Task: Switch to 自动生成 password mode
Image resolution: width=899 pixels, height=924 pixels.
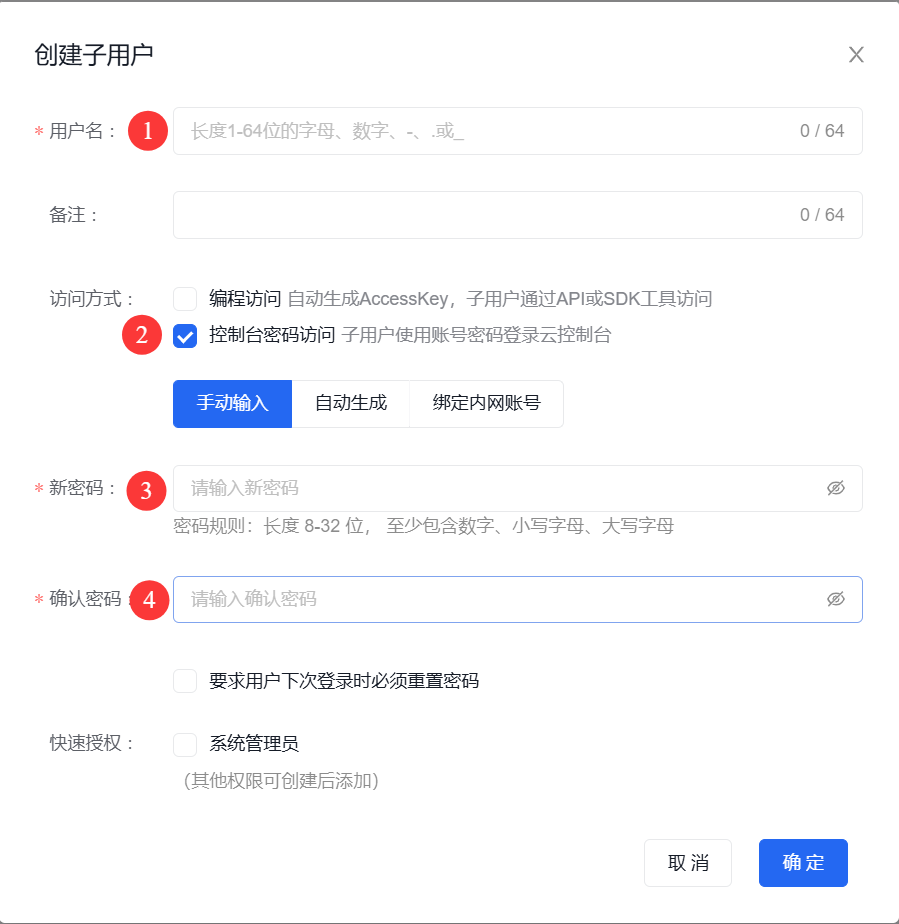Action: coord(350,404)
